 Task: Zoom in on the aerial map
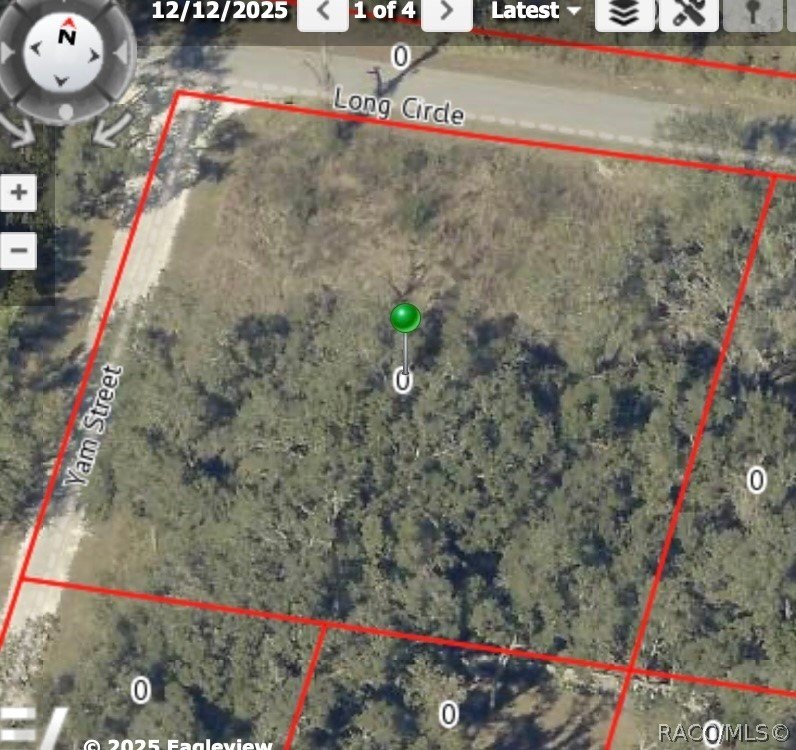coord(18,191)
